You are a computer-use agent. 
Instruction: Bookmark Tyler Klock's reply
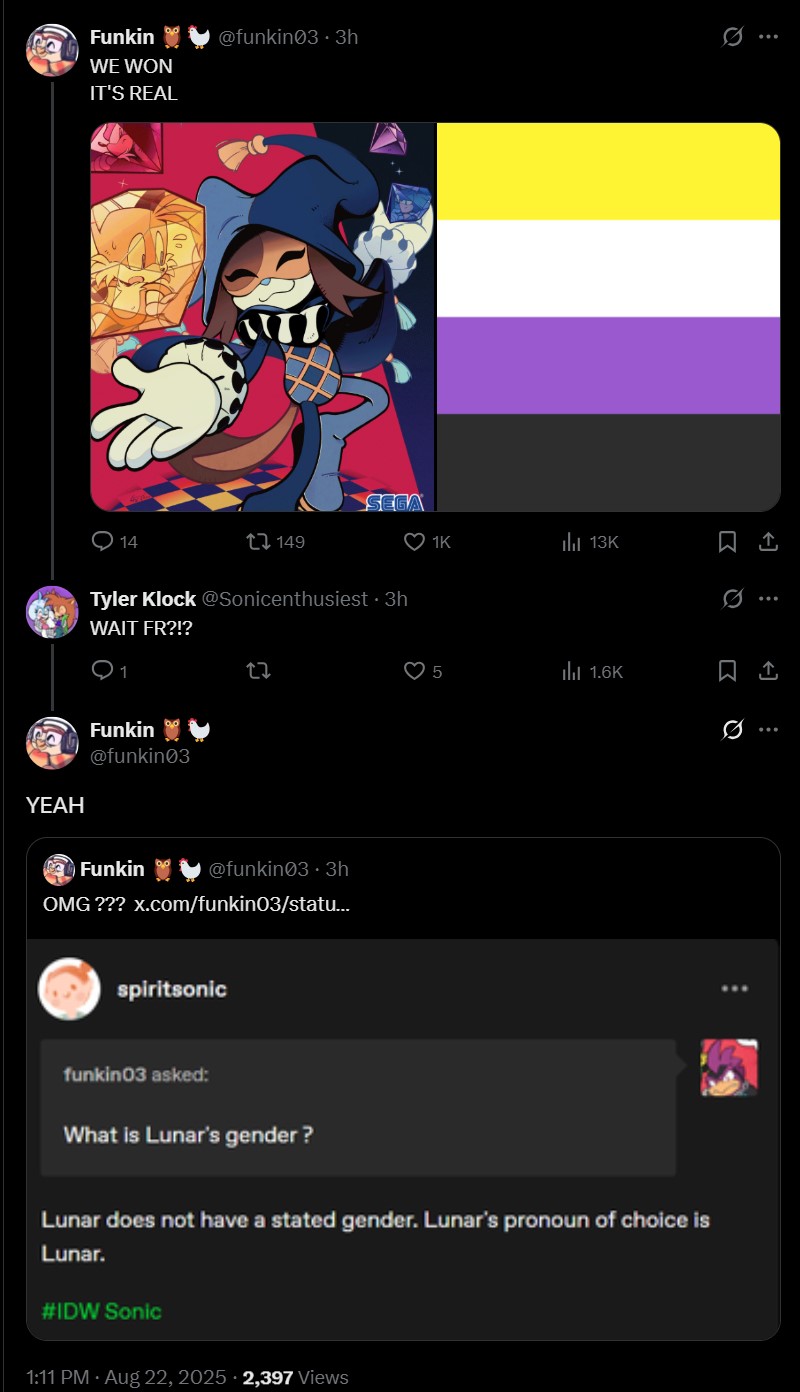point(728,672)
